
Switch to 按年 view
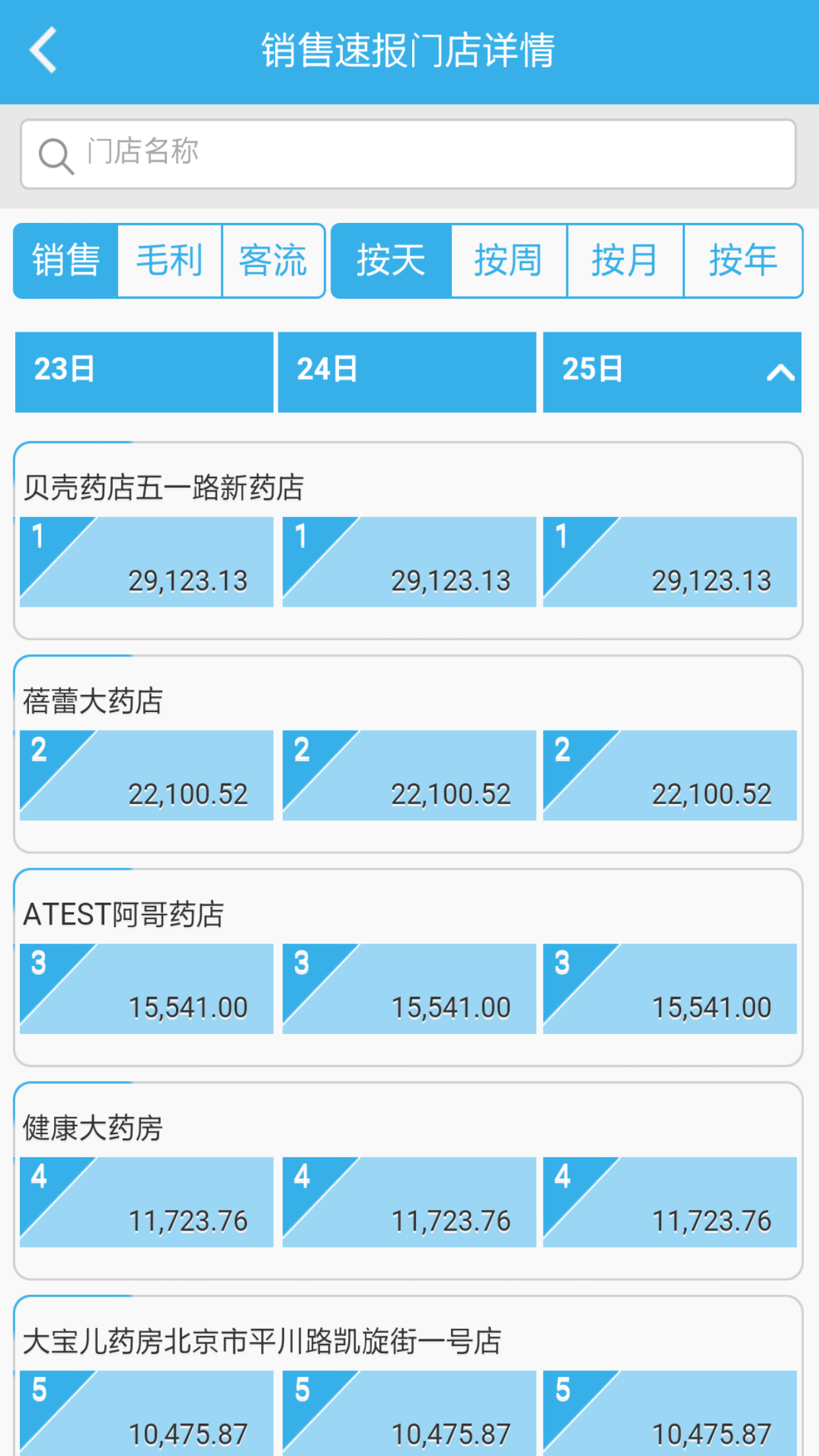[743, 260]
